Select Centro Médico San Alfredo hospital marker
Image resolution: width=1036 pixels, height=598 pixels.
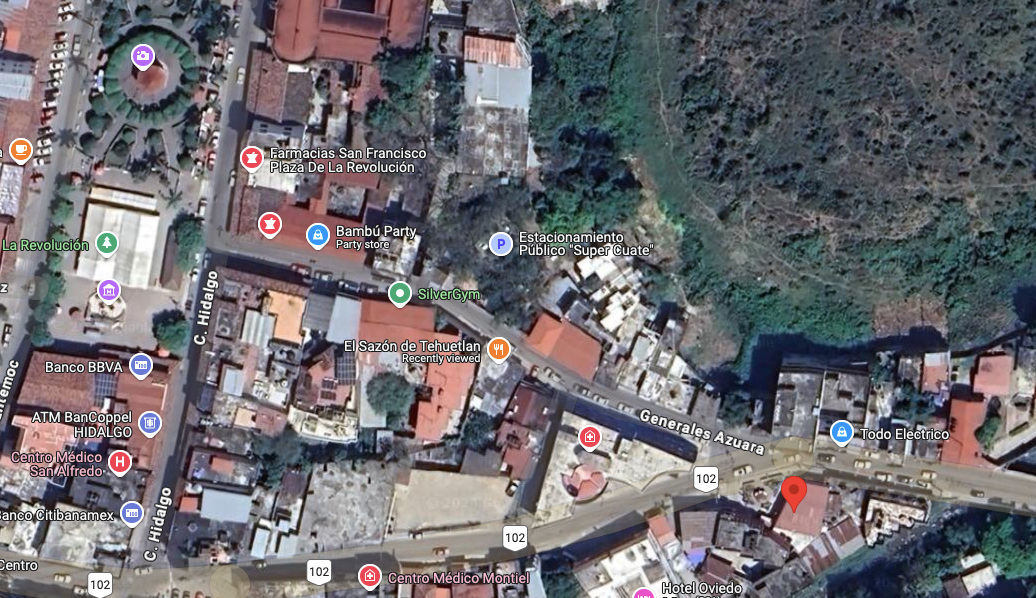[x=120, y=462]
